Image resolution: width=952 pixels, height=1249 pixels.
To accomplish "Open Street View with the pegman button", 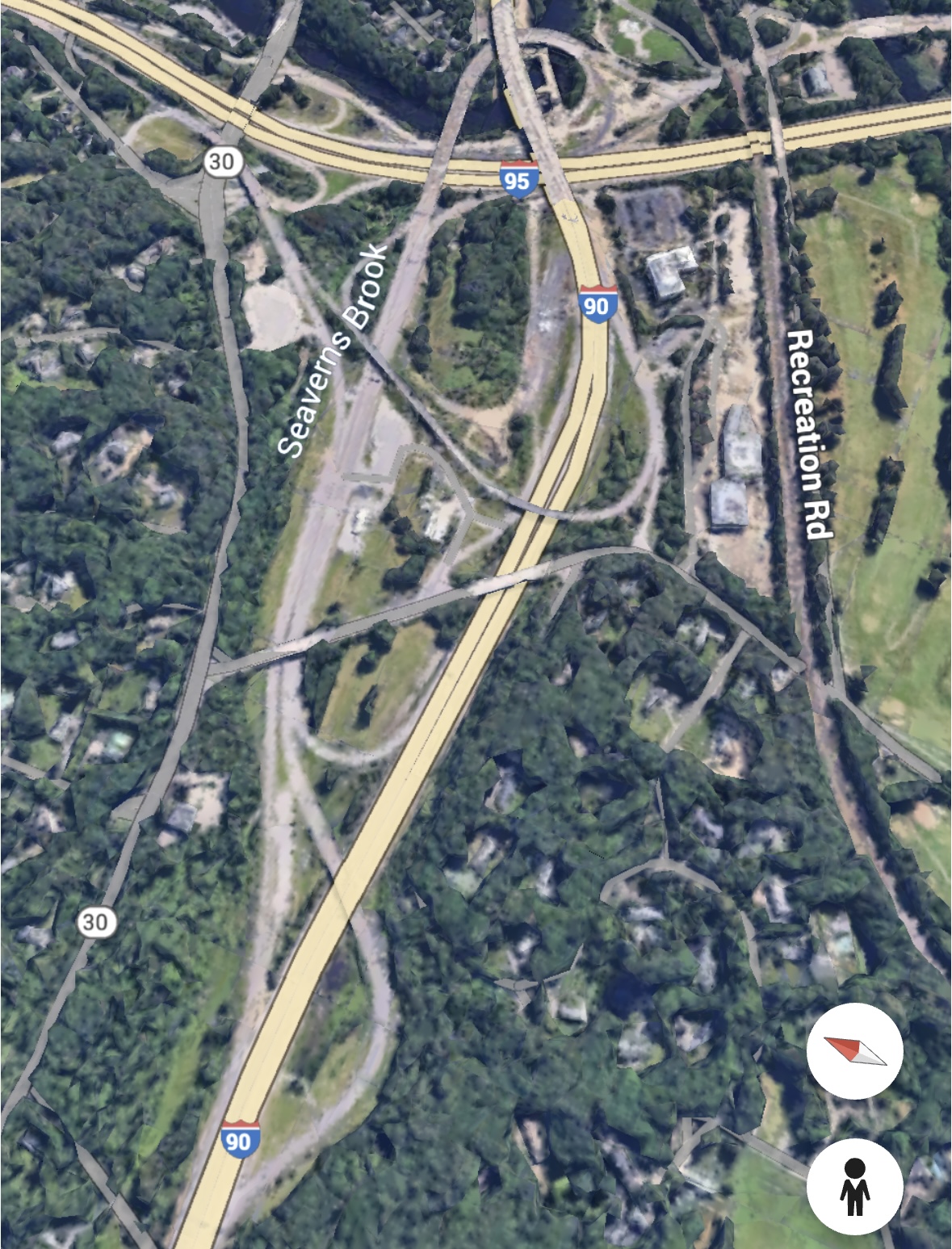I will point(854,1187).
